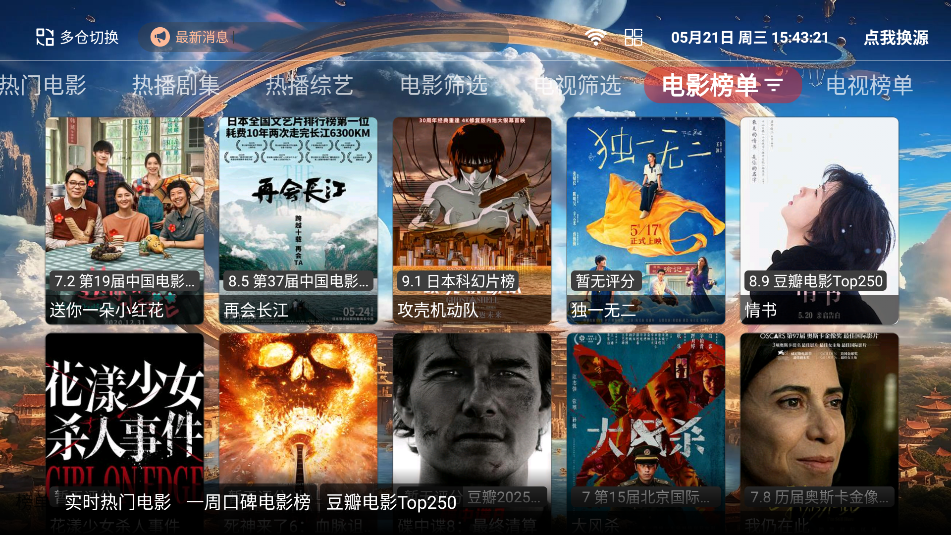Select the 实时热门电影 list
The image size is (951, 535).
click(118, 503)
